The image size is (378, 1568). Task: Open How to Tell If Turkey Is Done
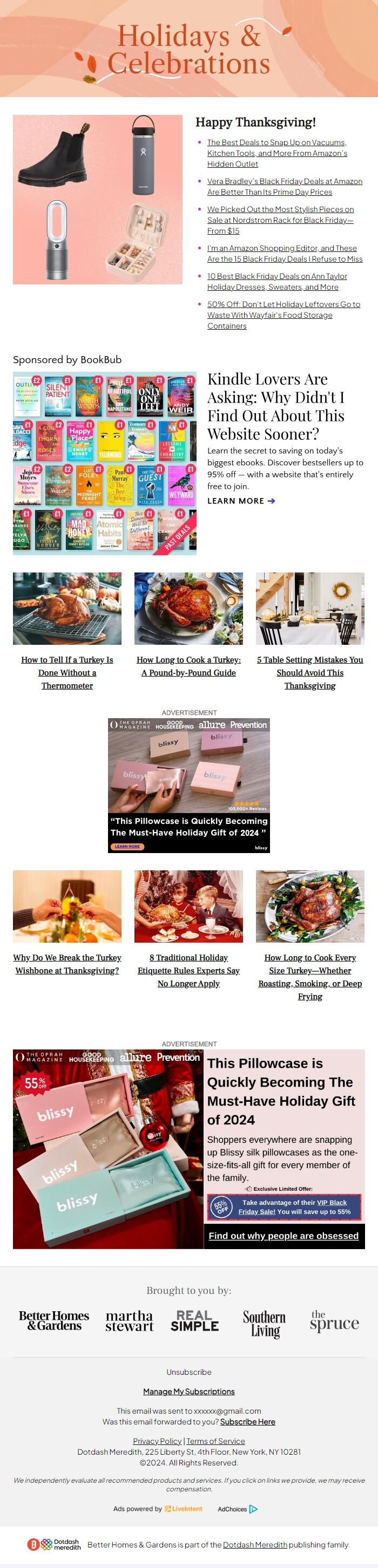[x=67, y=672]
